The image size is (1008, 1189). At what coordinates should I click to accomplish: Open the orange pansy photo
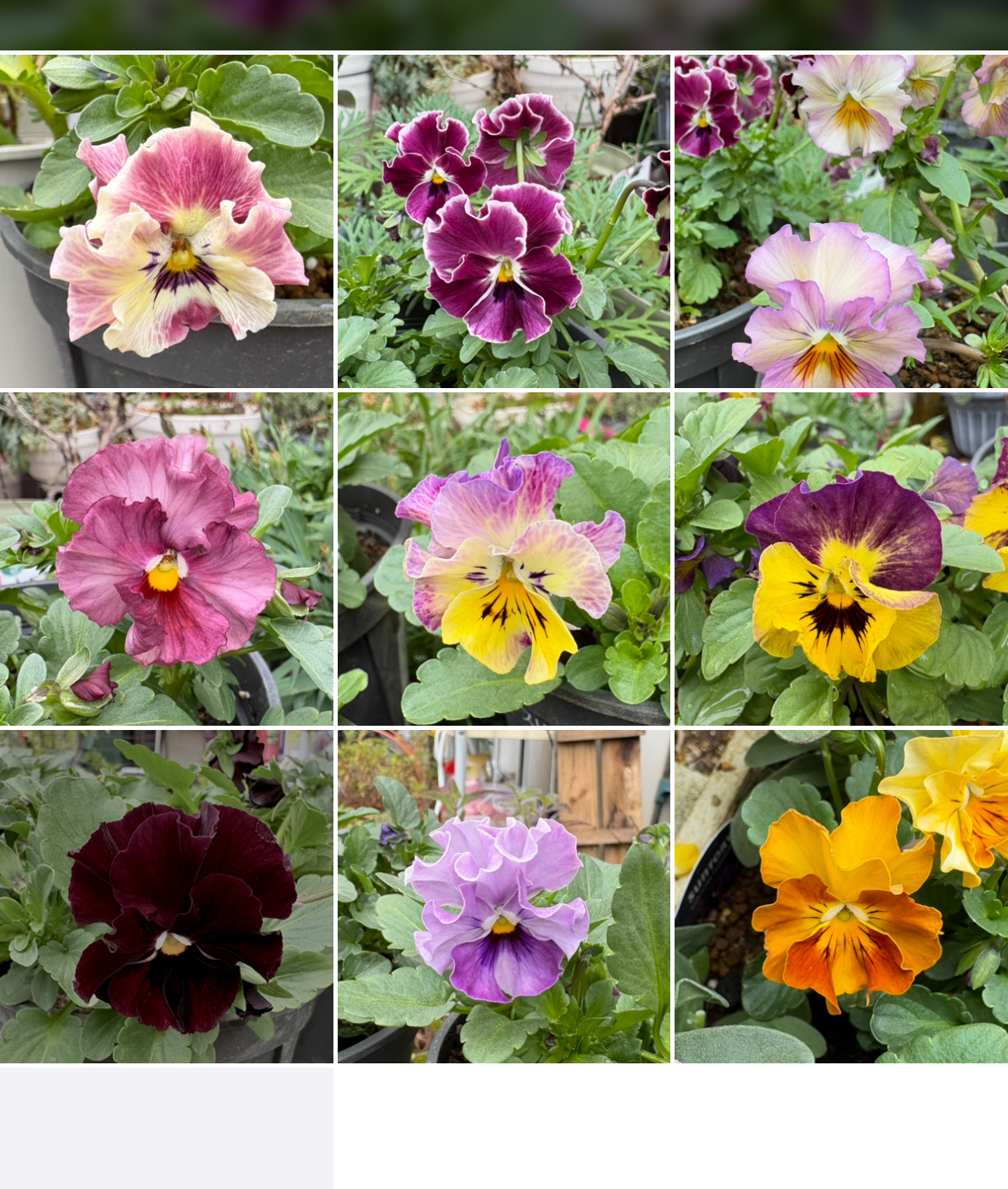[x=841, y=896]
